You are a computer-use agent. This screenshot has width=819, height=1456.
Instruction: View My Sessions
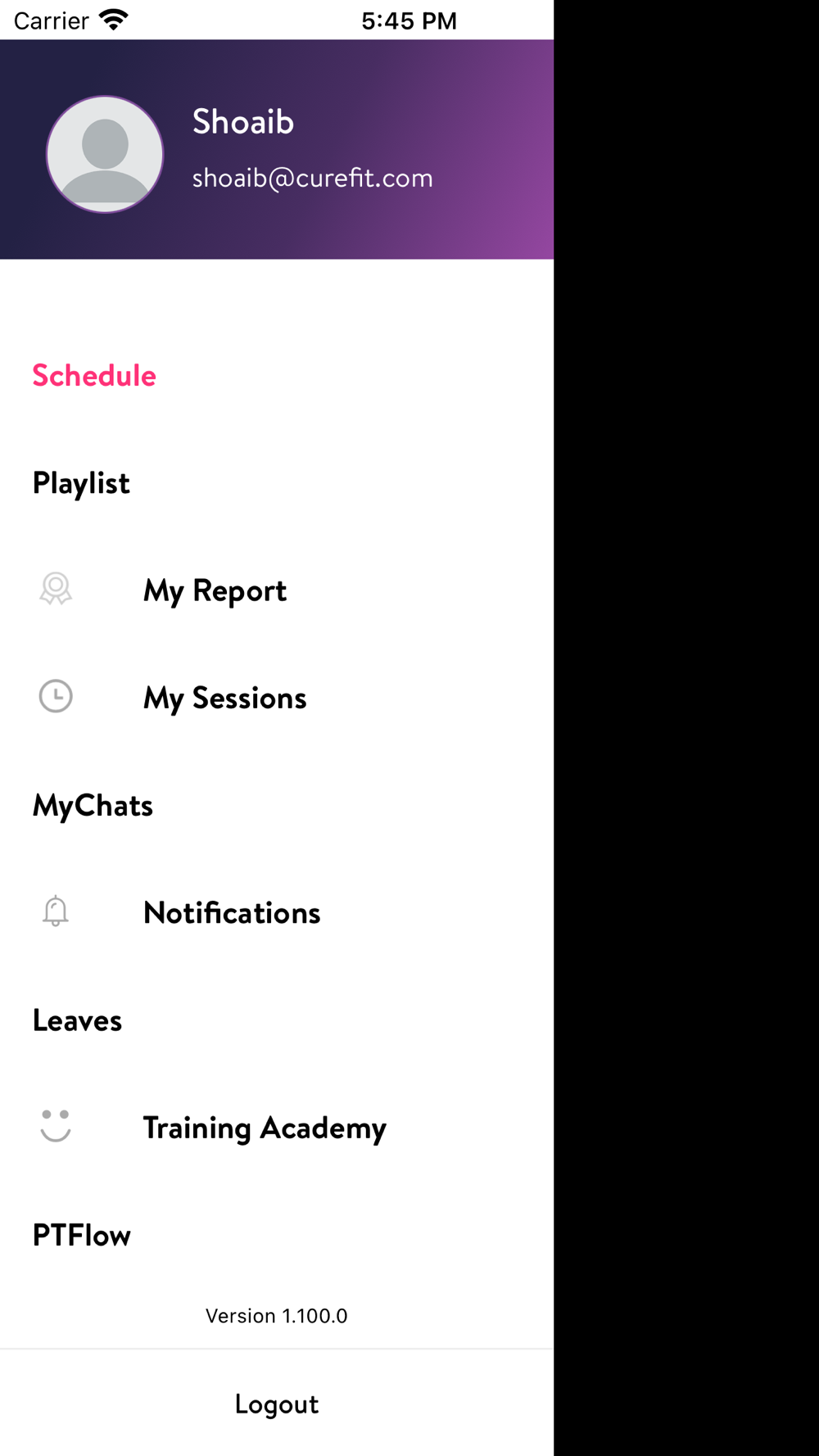(224, 698)
